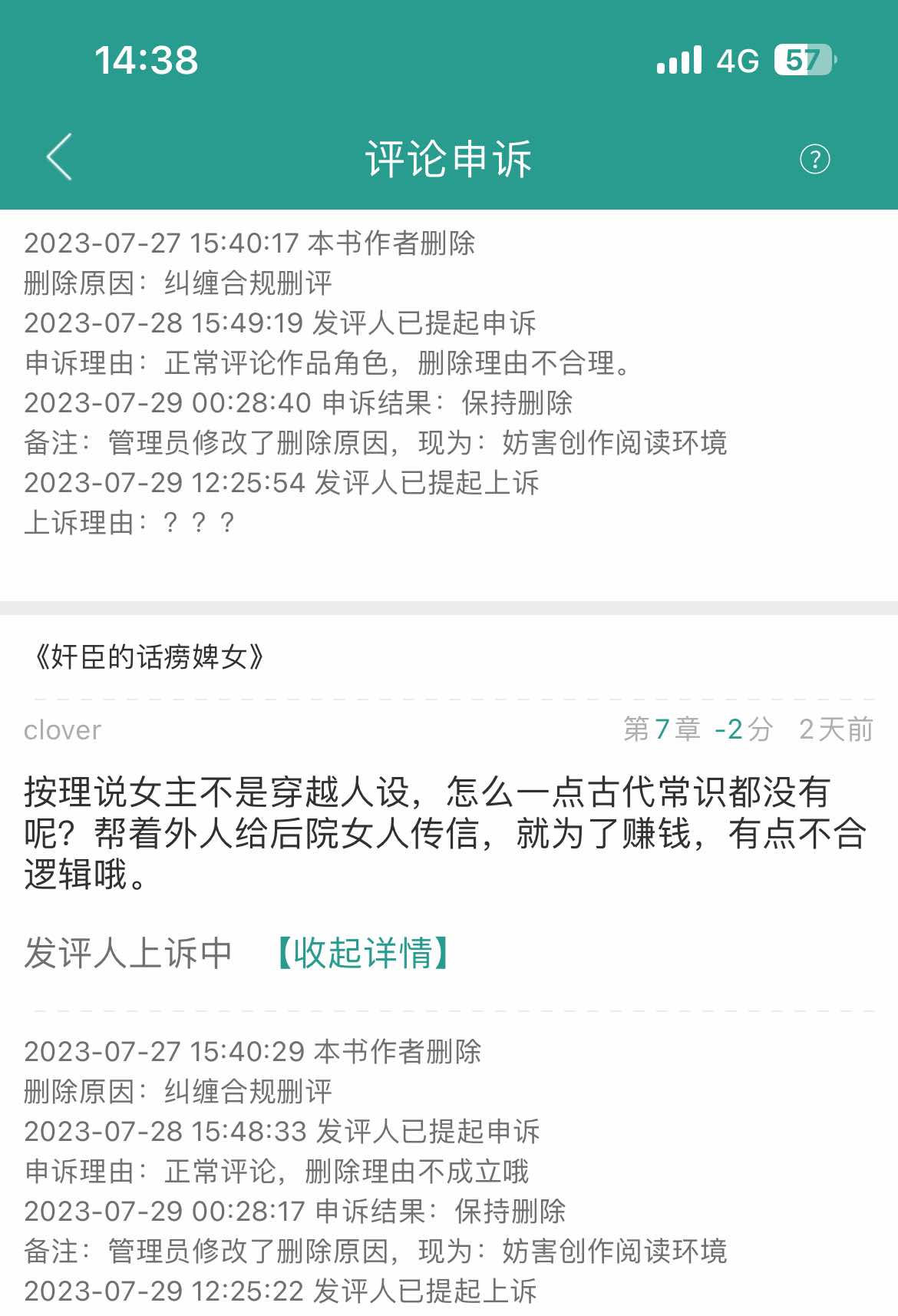This screenshot has height=1316, width=898.
Task: Go back from the 评论申诉 page
Action: click(x=60, y=157)
